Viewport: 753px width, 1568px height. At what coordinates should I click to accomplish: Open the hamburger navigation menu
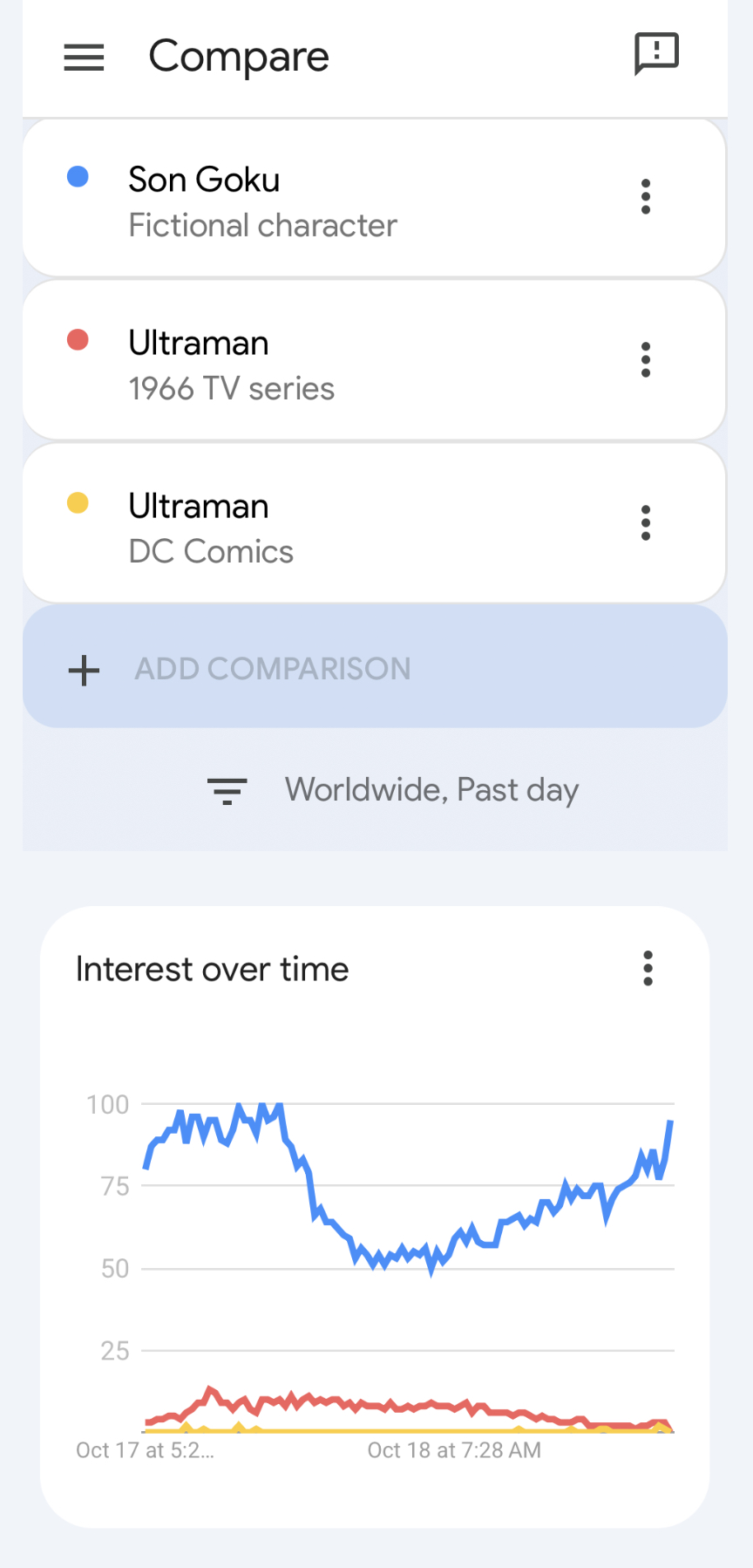click(x=84, y=58)
